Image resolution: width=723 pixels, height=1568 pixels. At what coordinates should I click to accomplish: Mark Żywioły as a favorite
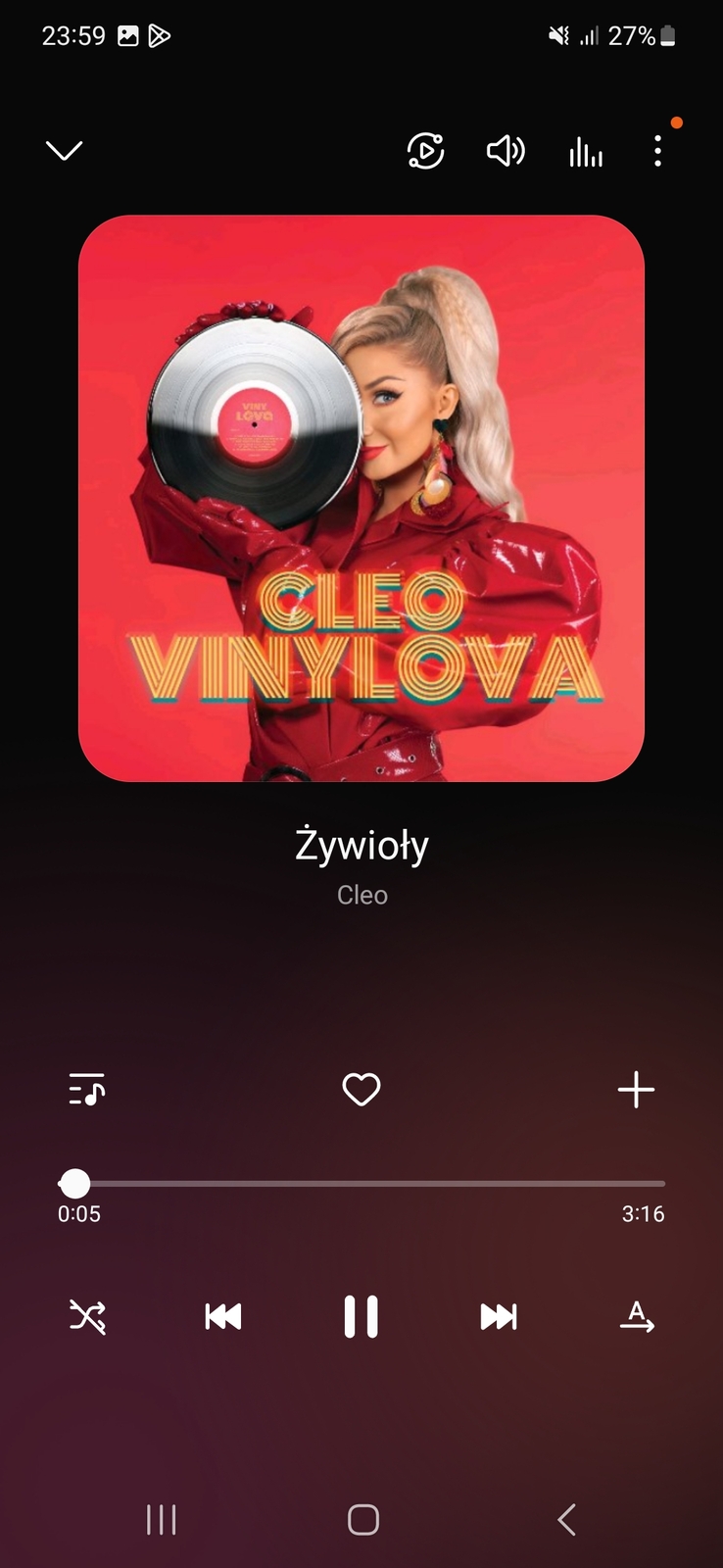click(361, 1089)
